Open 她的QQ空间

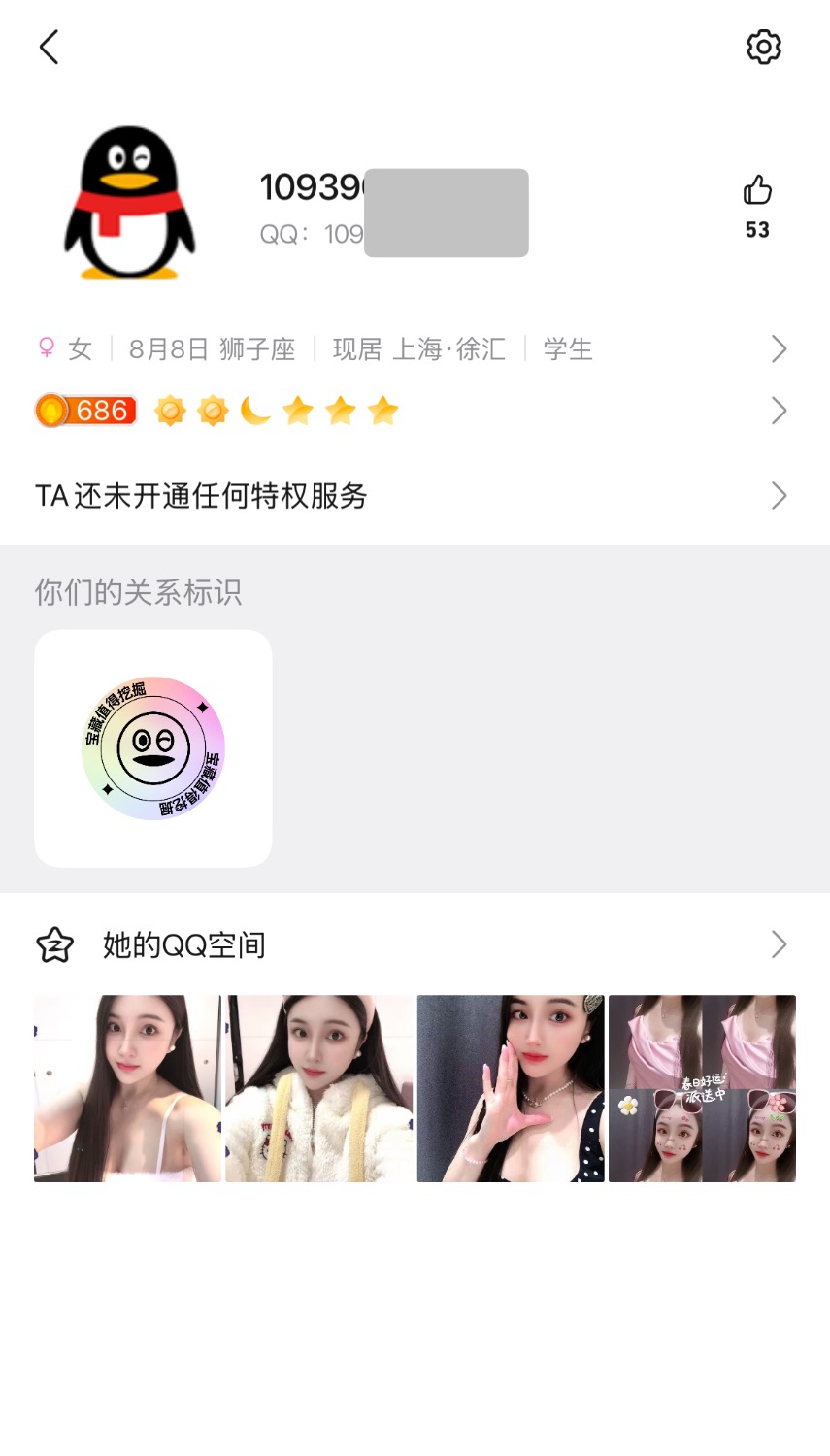coord(413,944)
